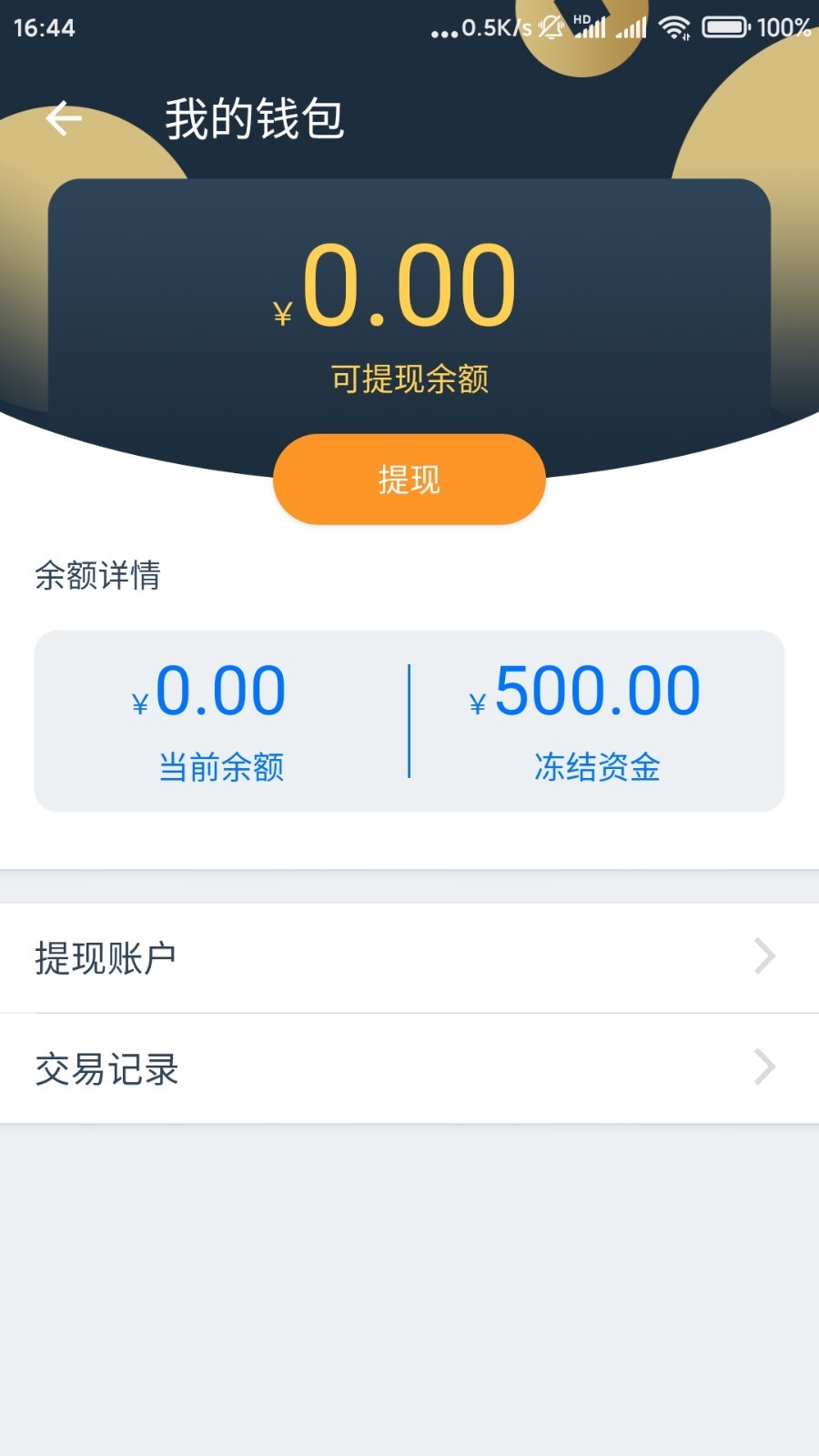Tap the orange 提现 button

(x=409, y=479)
